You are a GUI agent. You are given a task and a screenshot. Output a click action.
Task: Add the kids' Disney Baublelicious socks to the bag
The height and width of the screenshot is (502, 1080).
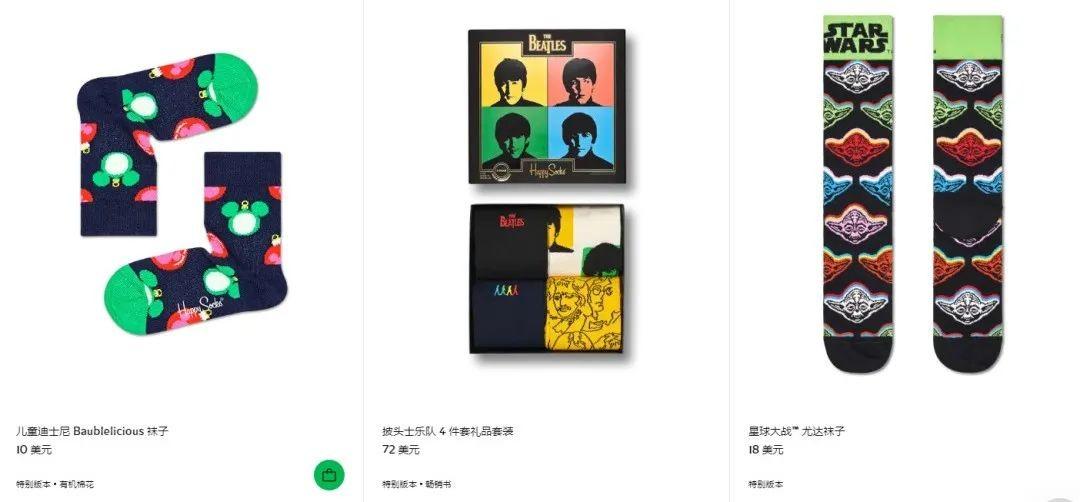(329, 474)
